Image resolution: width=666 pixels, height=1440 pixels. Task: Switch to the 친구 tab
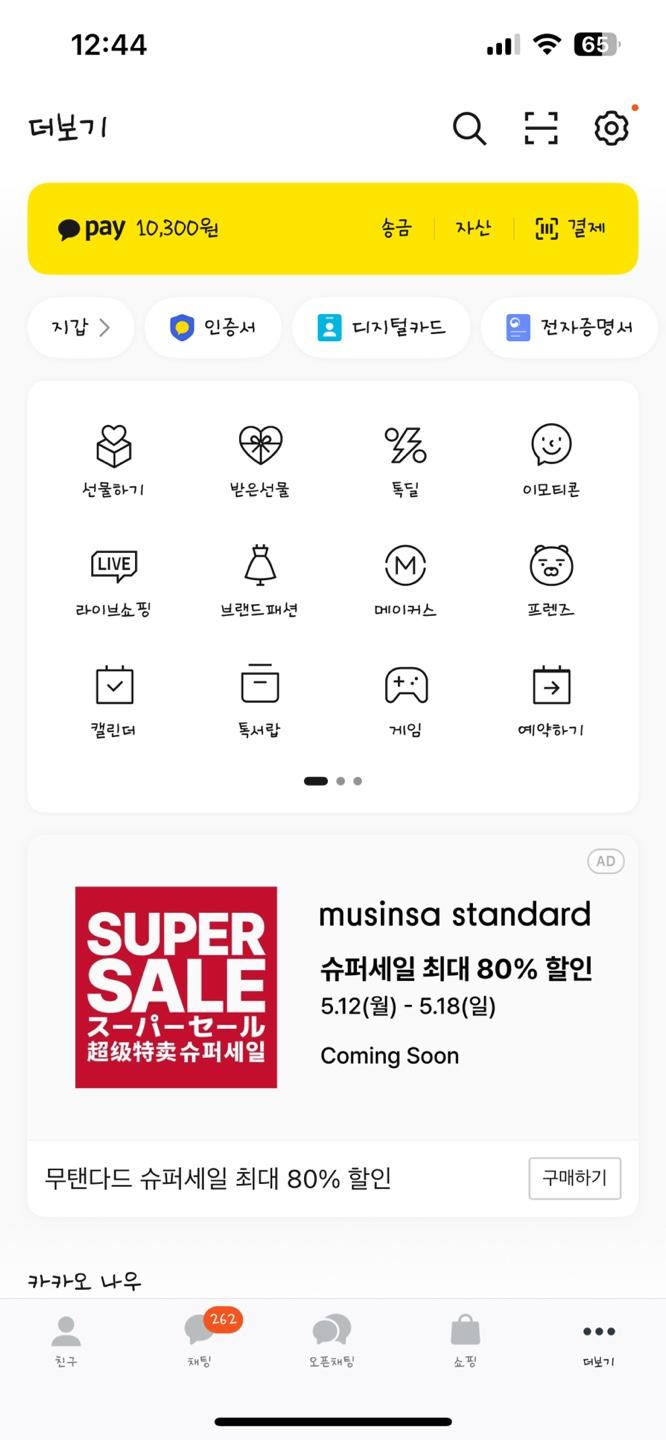(66, 1340)
